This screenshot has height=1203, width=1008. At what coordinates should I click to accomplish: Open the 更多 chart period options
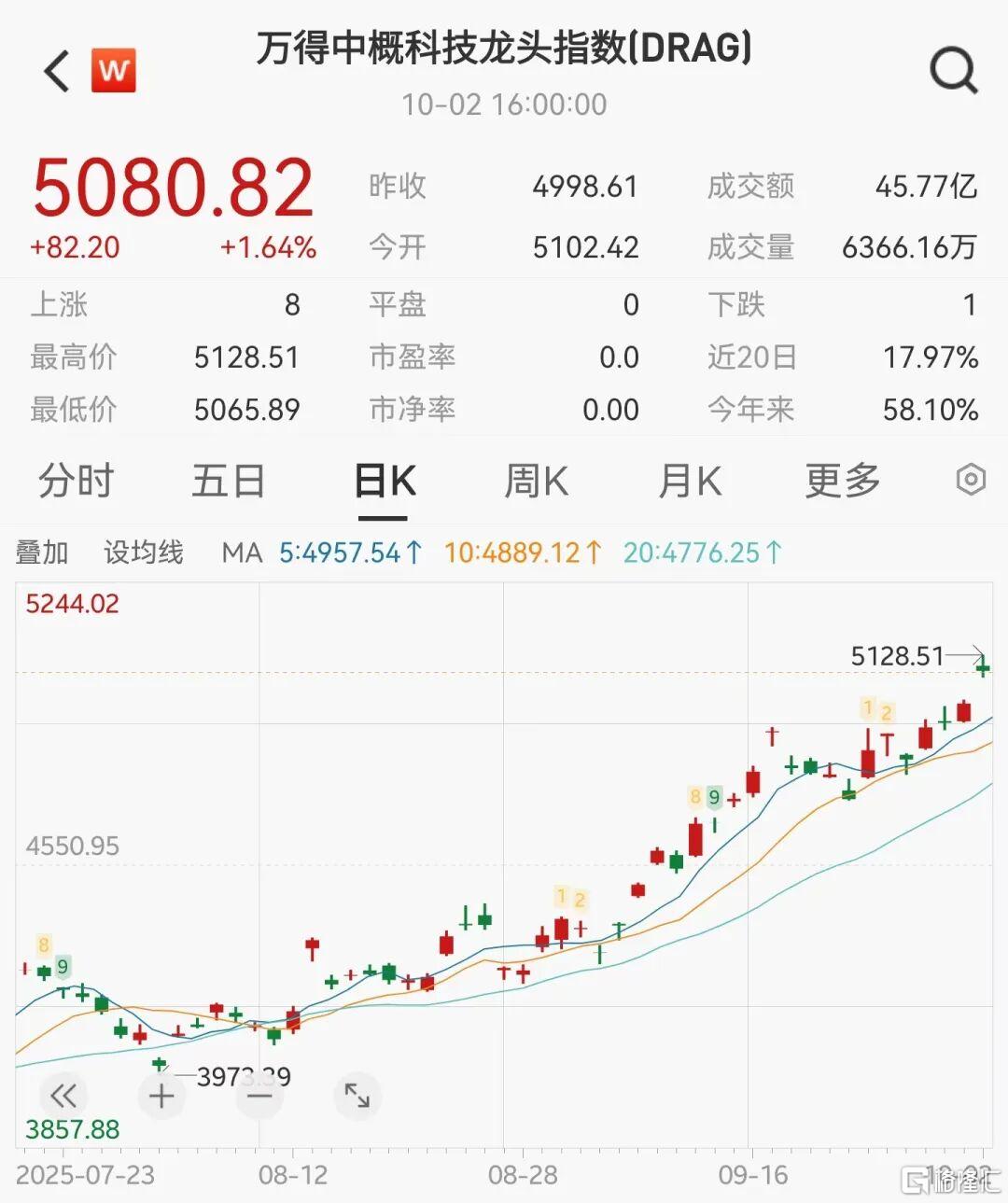coord(843,482)
